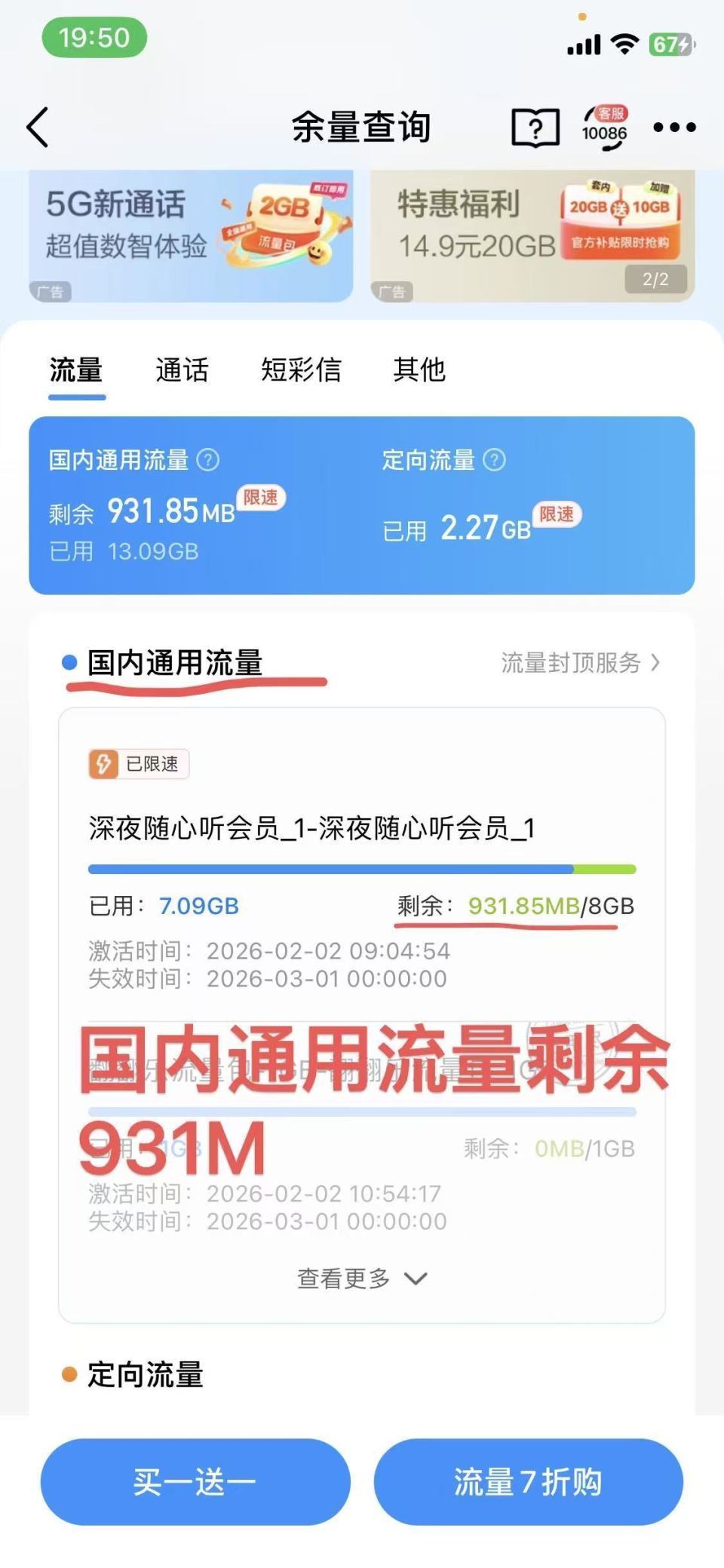Switch to the 其他 tab
Viewport: 724px width, 1568px height.
(x=419, y=370)
